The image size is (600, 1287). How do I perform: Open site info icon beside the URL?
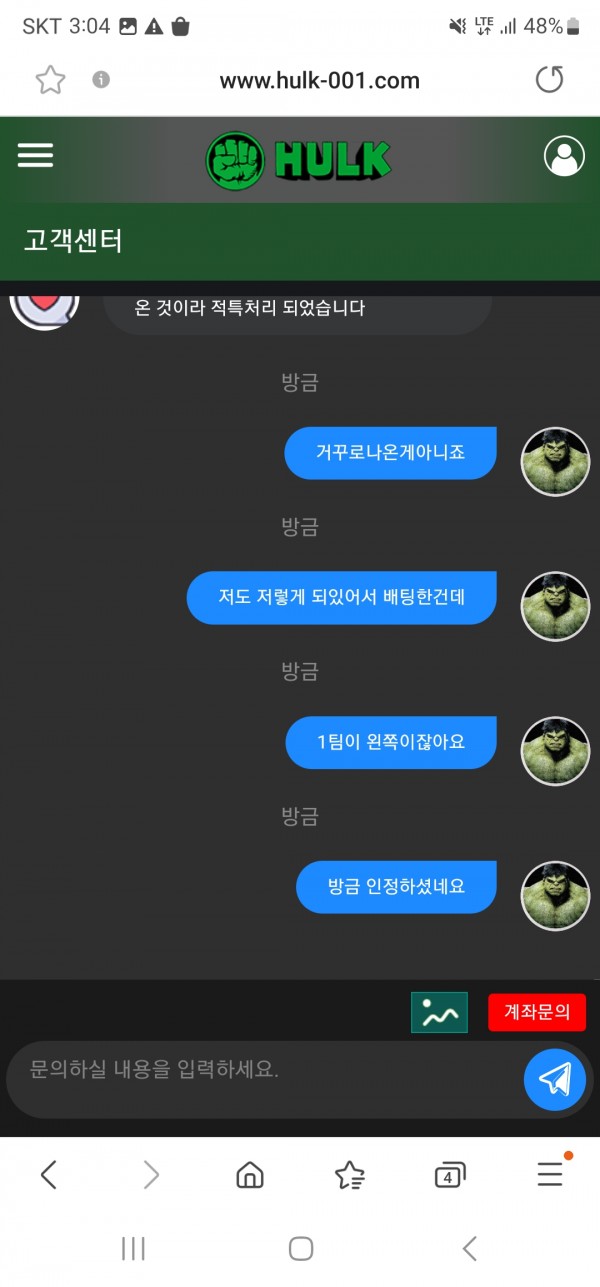pos(101,80)
